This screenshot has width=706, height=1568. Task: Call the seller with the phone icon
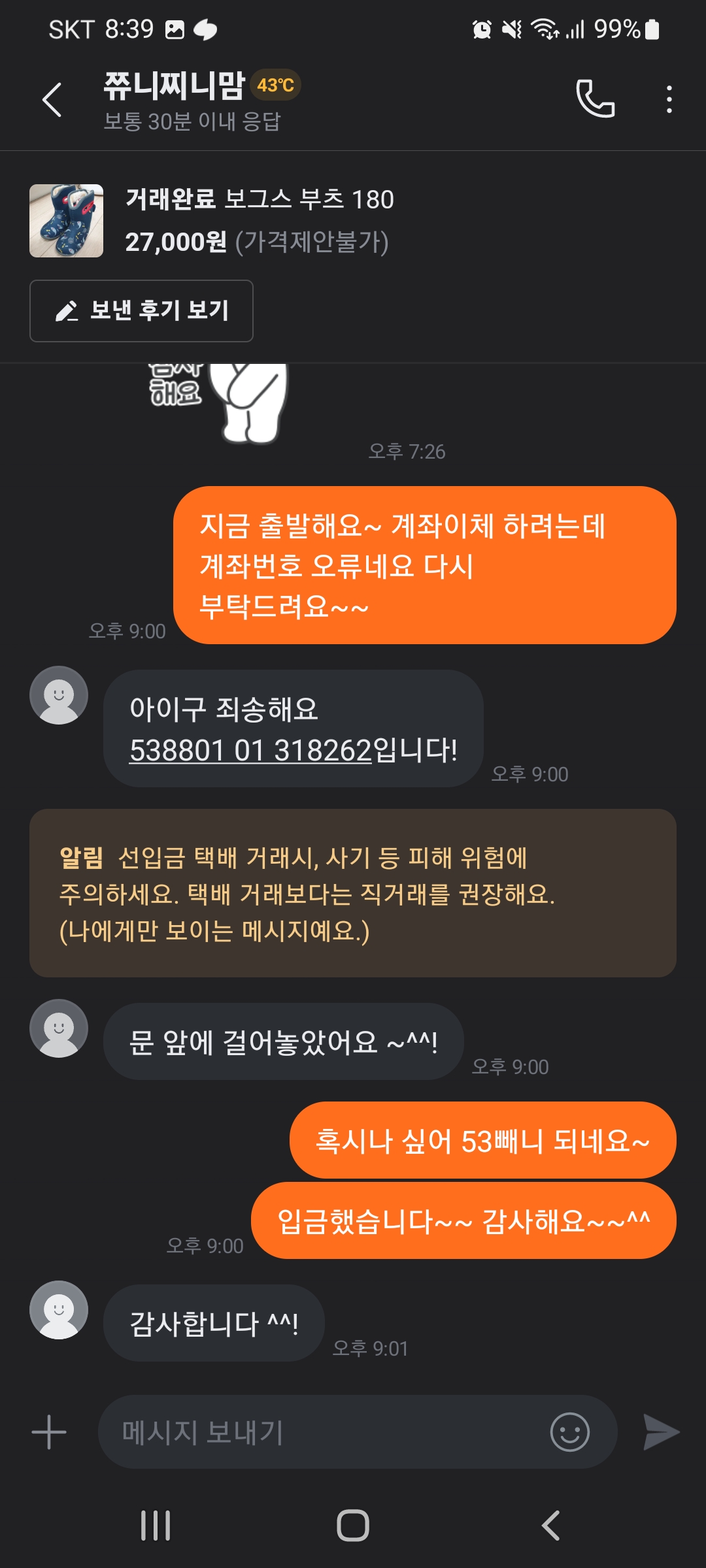(x=595, y=99)
